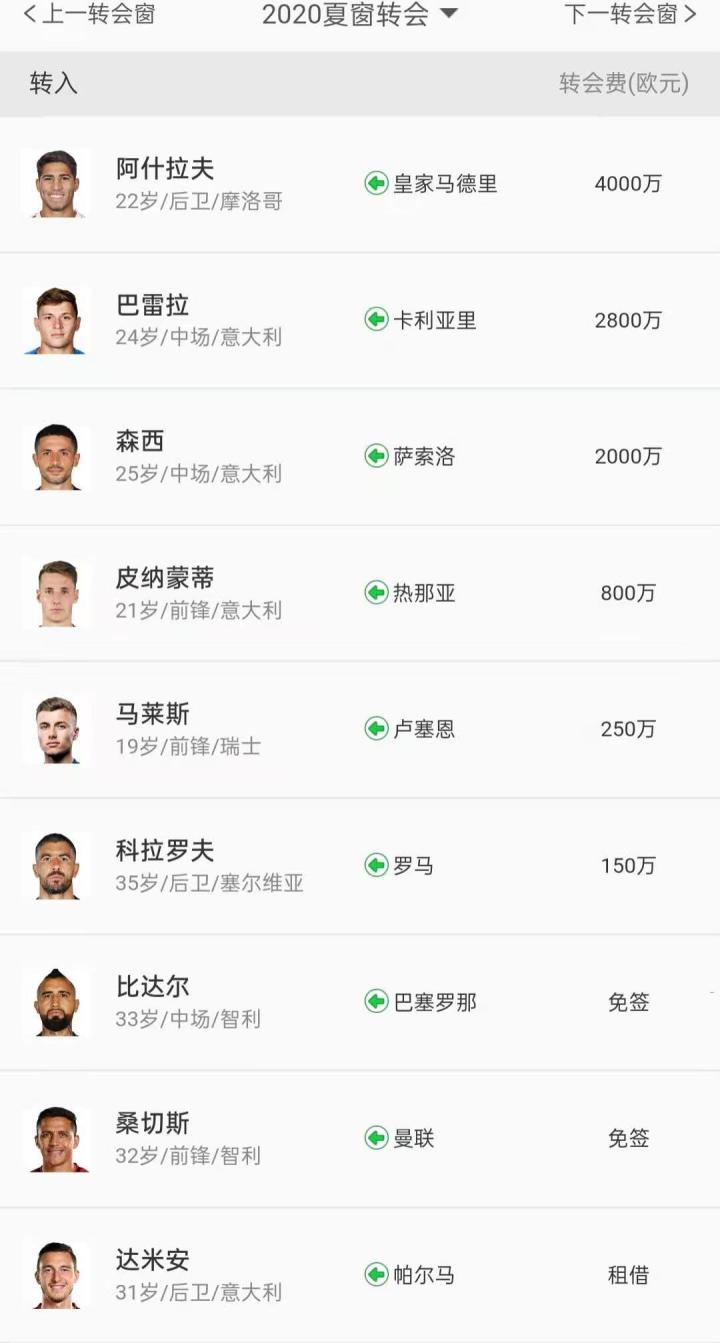
Task: View 森西's transfer details
Action: click(360, 457)
